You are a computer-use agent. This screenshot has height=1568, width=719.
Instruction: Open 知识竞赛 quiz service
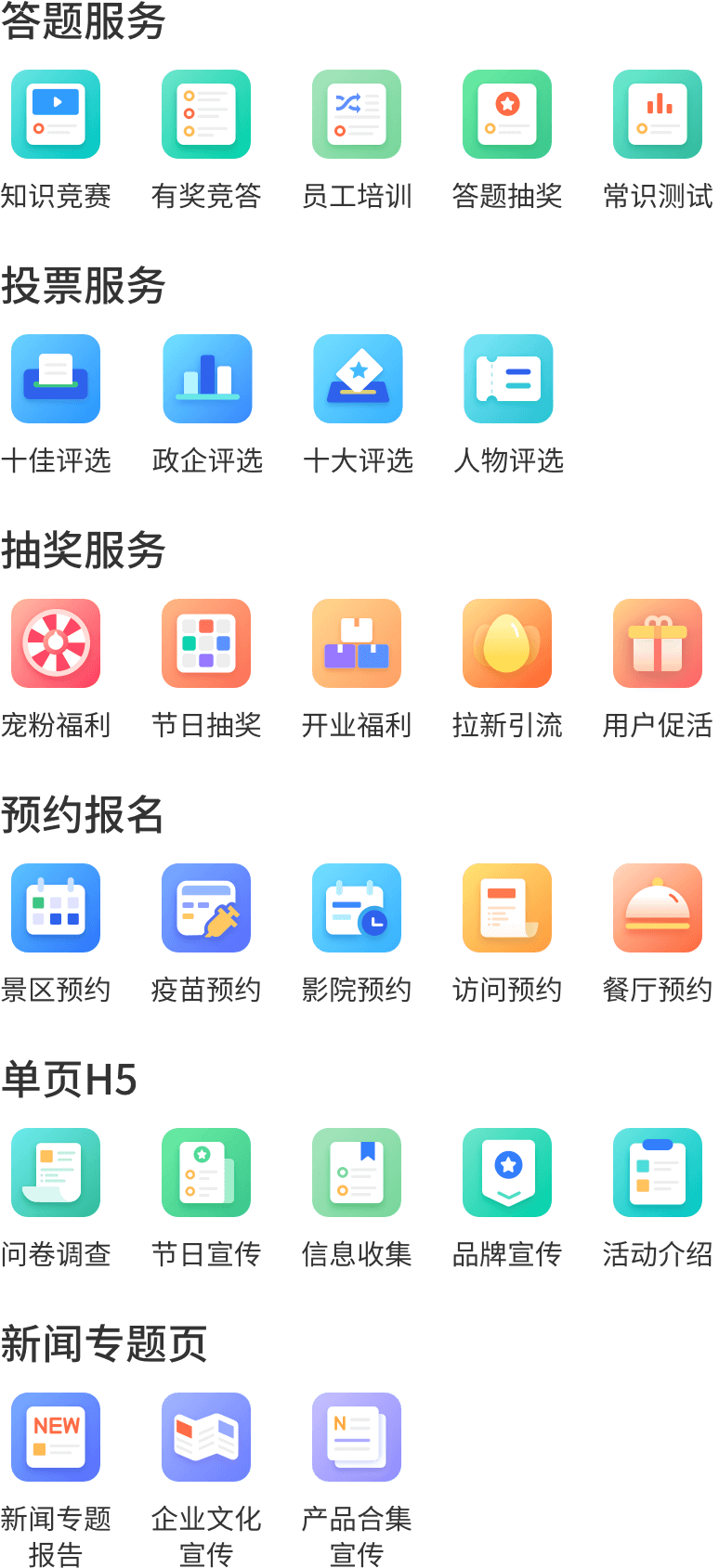(56, 115)
